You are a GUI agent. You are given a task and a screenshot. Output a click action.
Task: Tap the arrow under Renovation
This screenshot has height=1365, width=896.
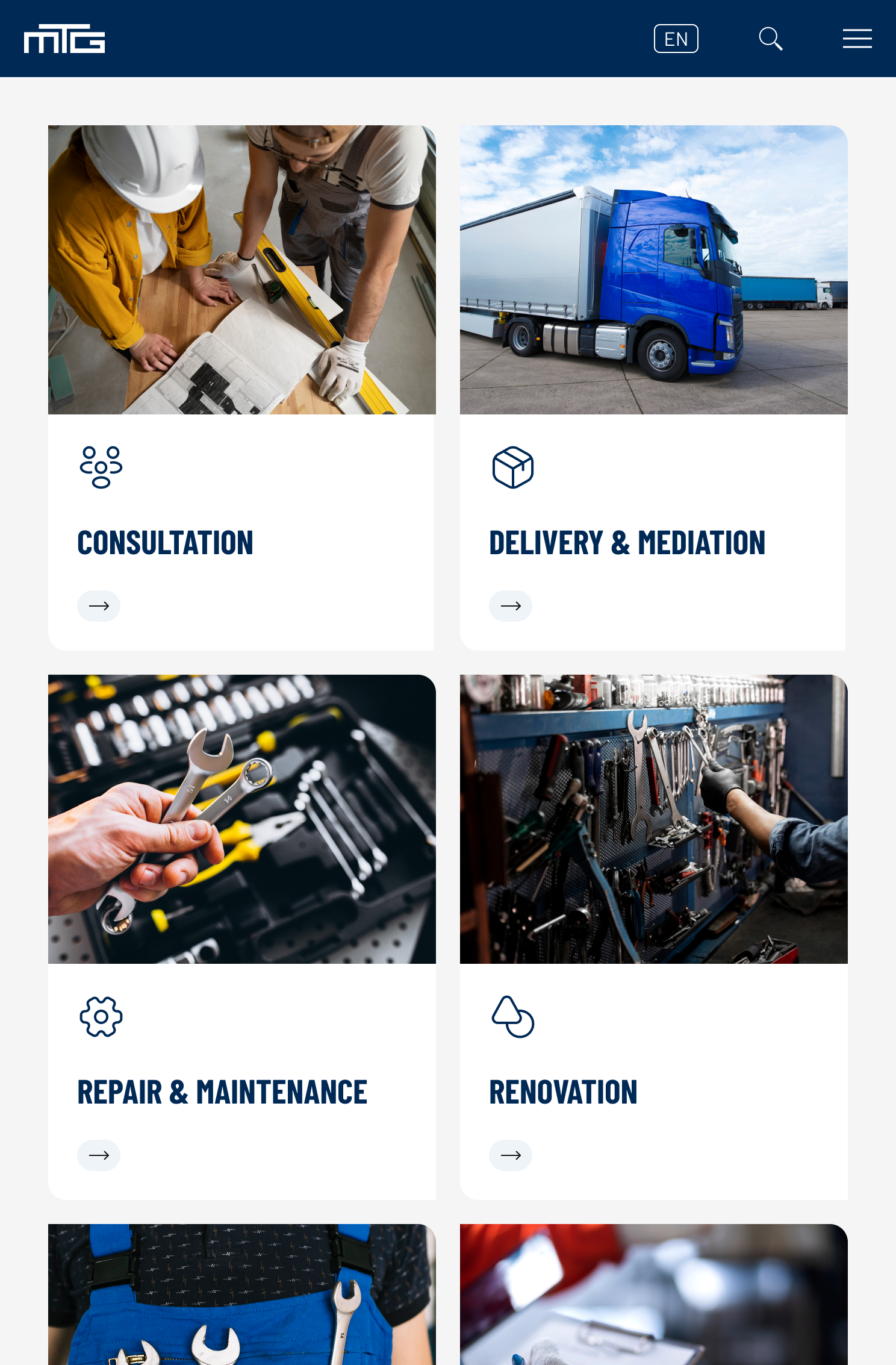pyautogui.click(x=511, y=1155)
